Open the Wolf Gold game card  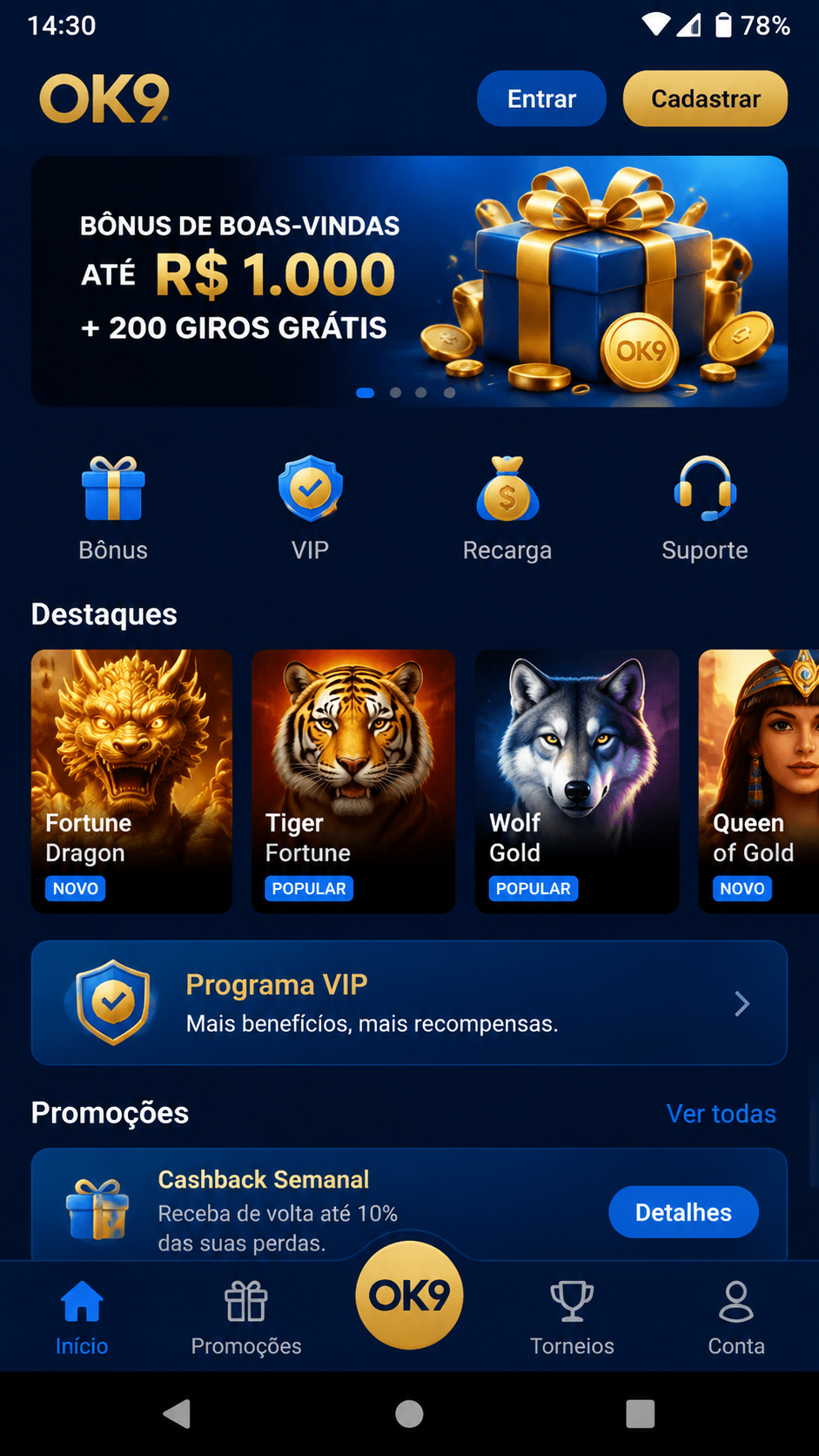577,781
